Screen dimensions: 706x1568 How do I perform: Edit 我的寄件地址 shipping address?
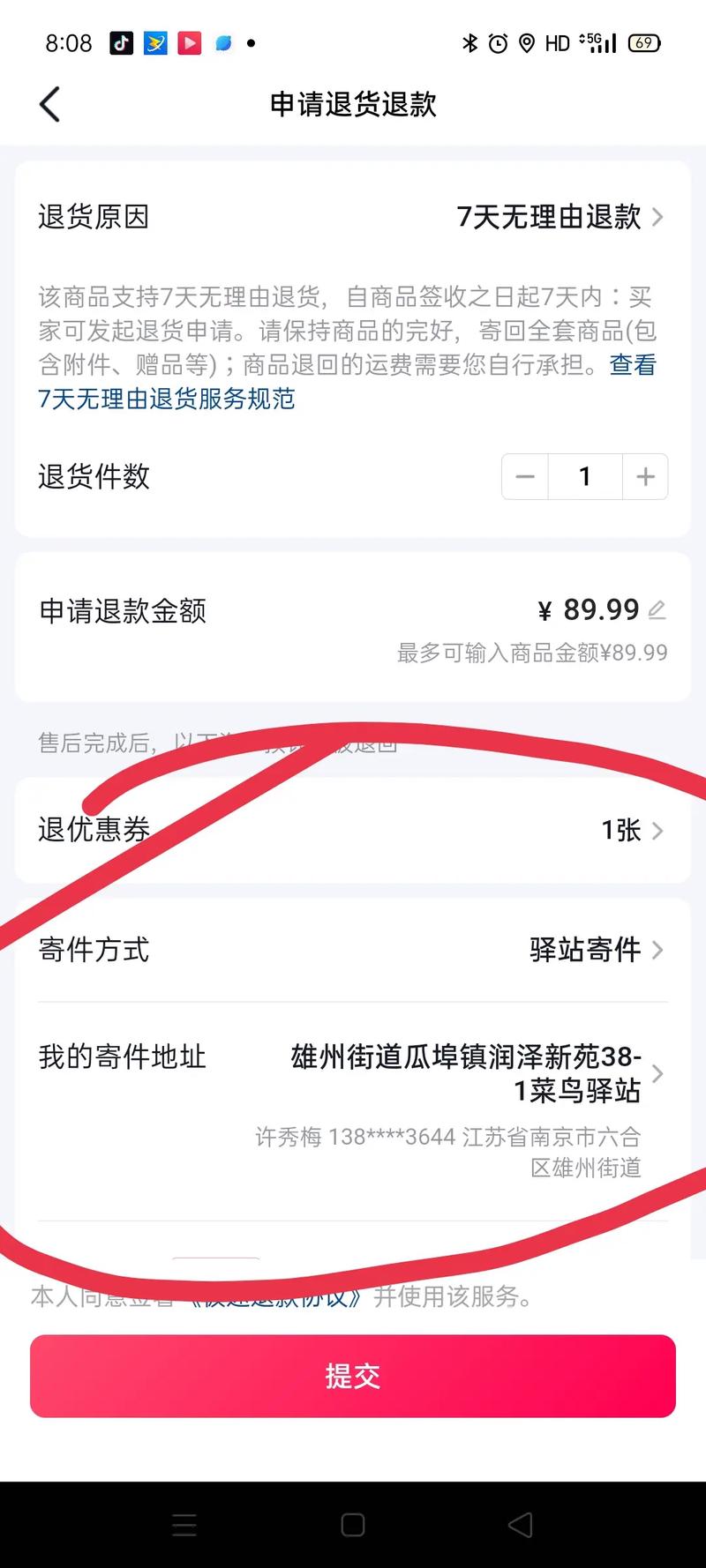click(x=477, y=1073)
